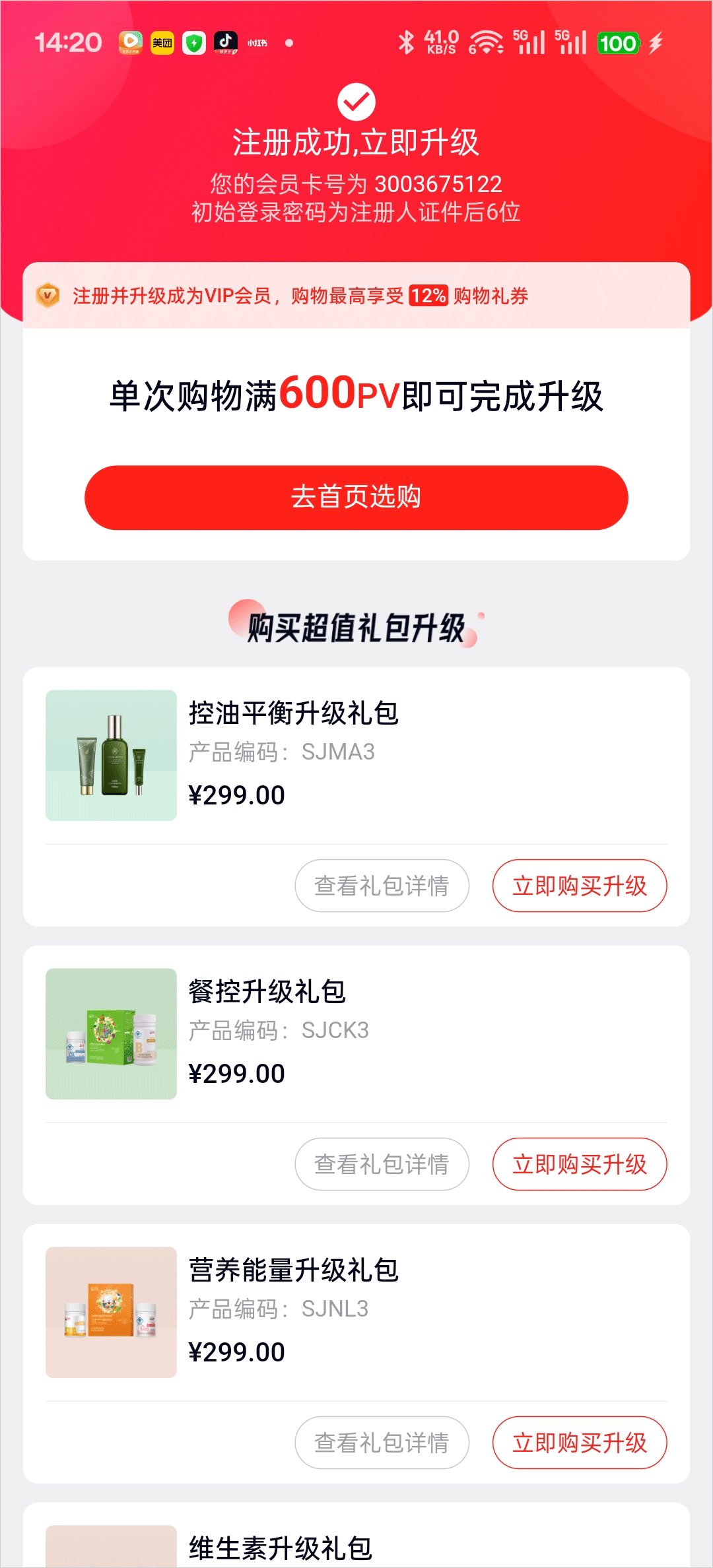Screen dimensions: 713x1568
Task: Buy 营养能量升级礼包 to upgrade now
Action: coord(579,1443)
